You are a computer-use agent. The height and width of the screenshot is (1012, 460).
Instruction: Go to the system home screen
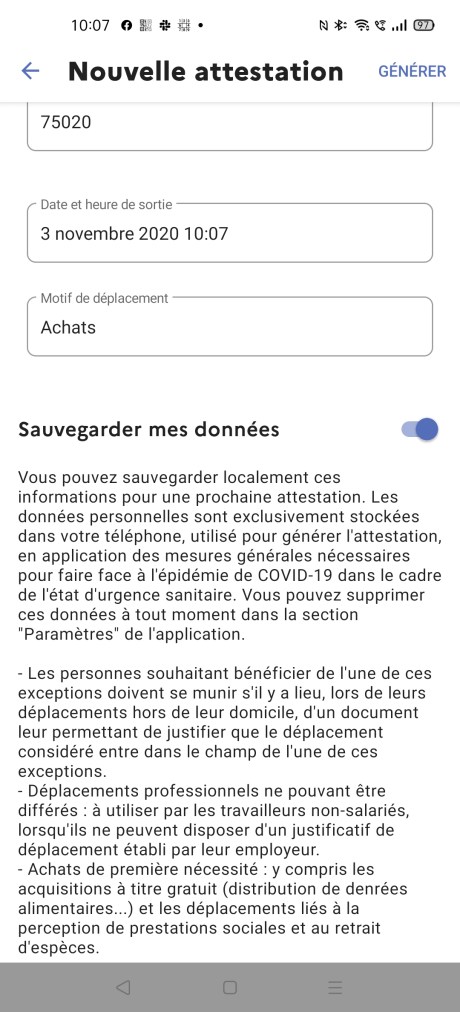point(230,987)
